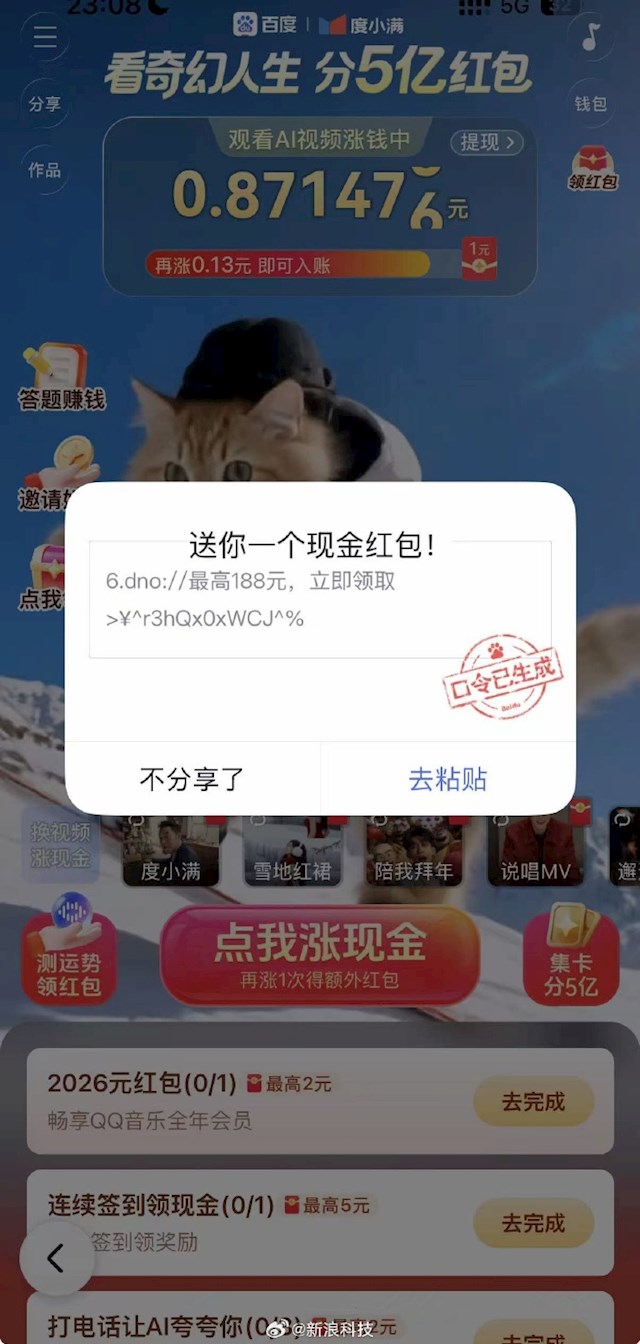Dismiss the dialog with 不分享了
Image resolution: width=640 pixels, height=1344 pixels.
192,779
